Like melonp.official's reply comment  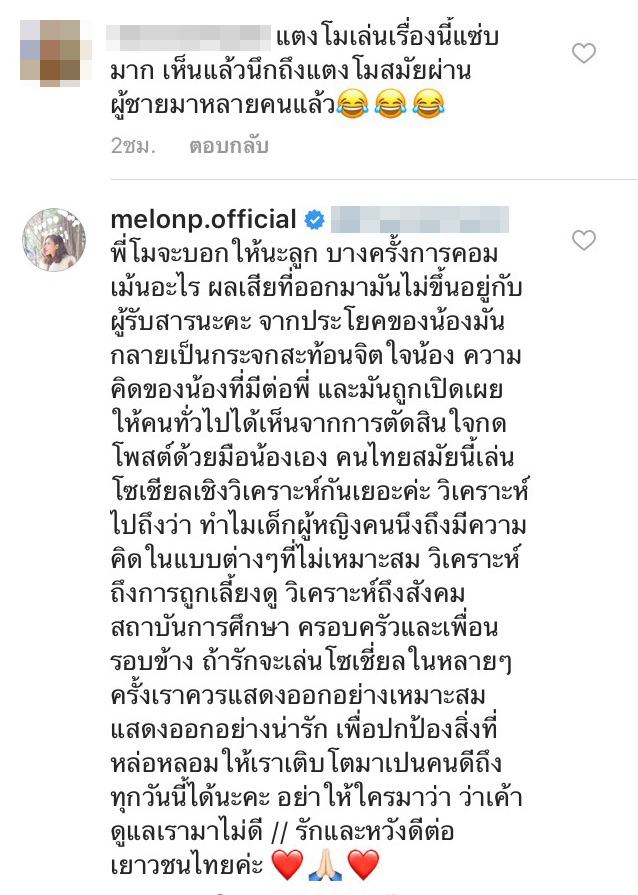[583, 240]
